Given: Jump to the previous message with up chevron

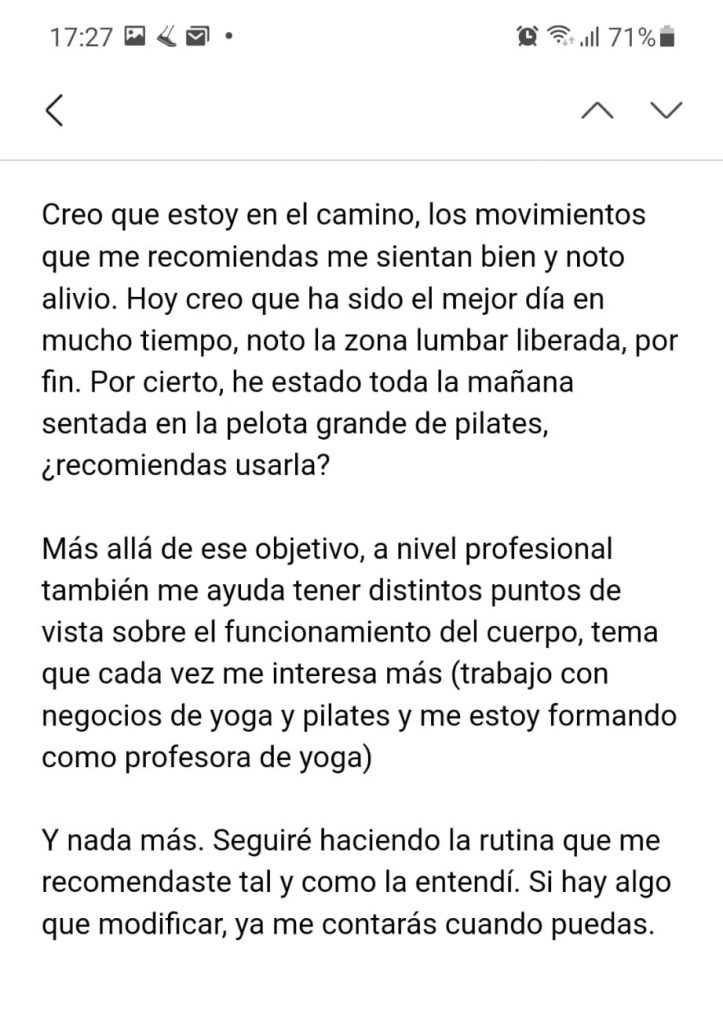Looking at the screenshot, I should tap(597, 110).
